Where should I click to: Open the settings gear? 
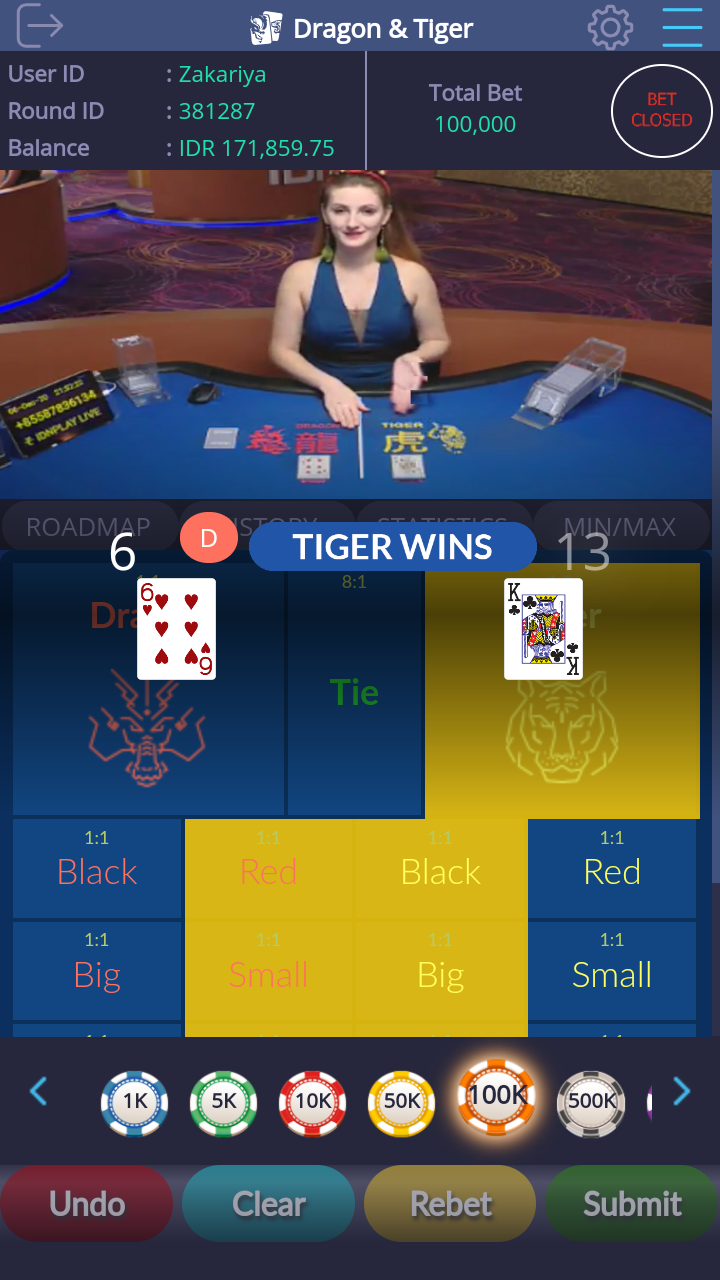(610, 27)
